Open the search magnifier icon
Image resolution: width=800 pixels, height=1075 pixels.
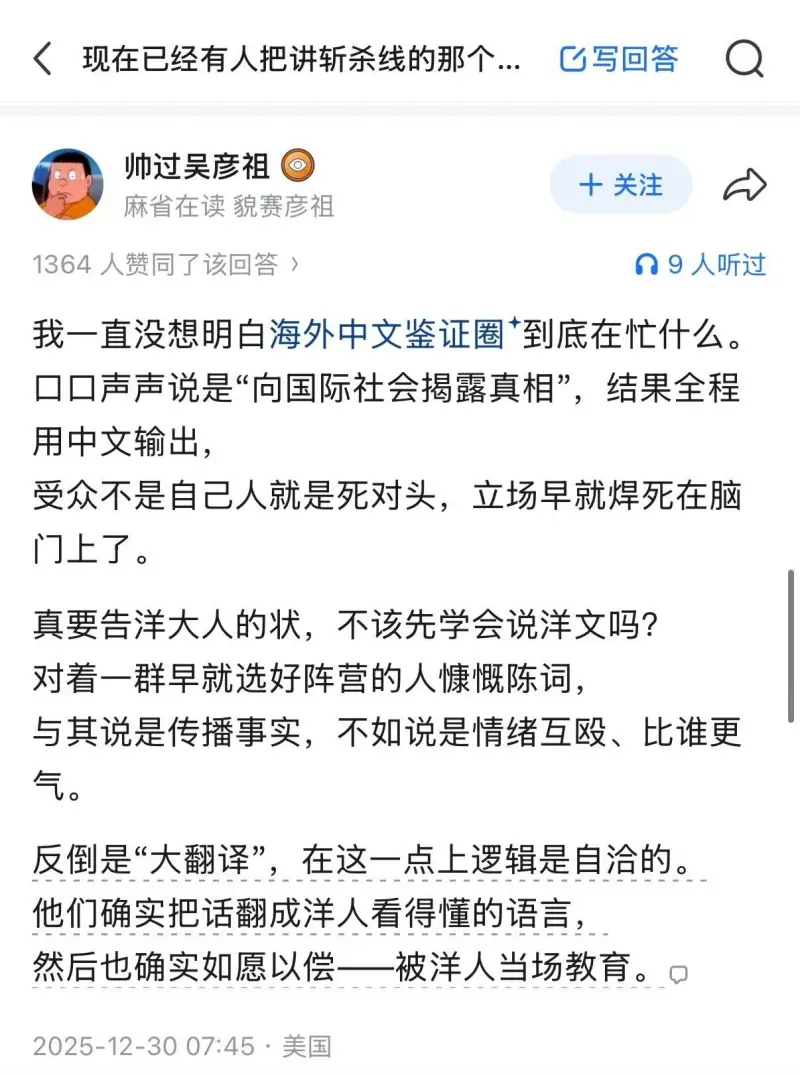point(744,60)
